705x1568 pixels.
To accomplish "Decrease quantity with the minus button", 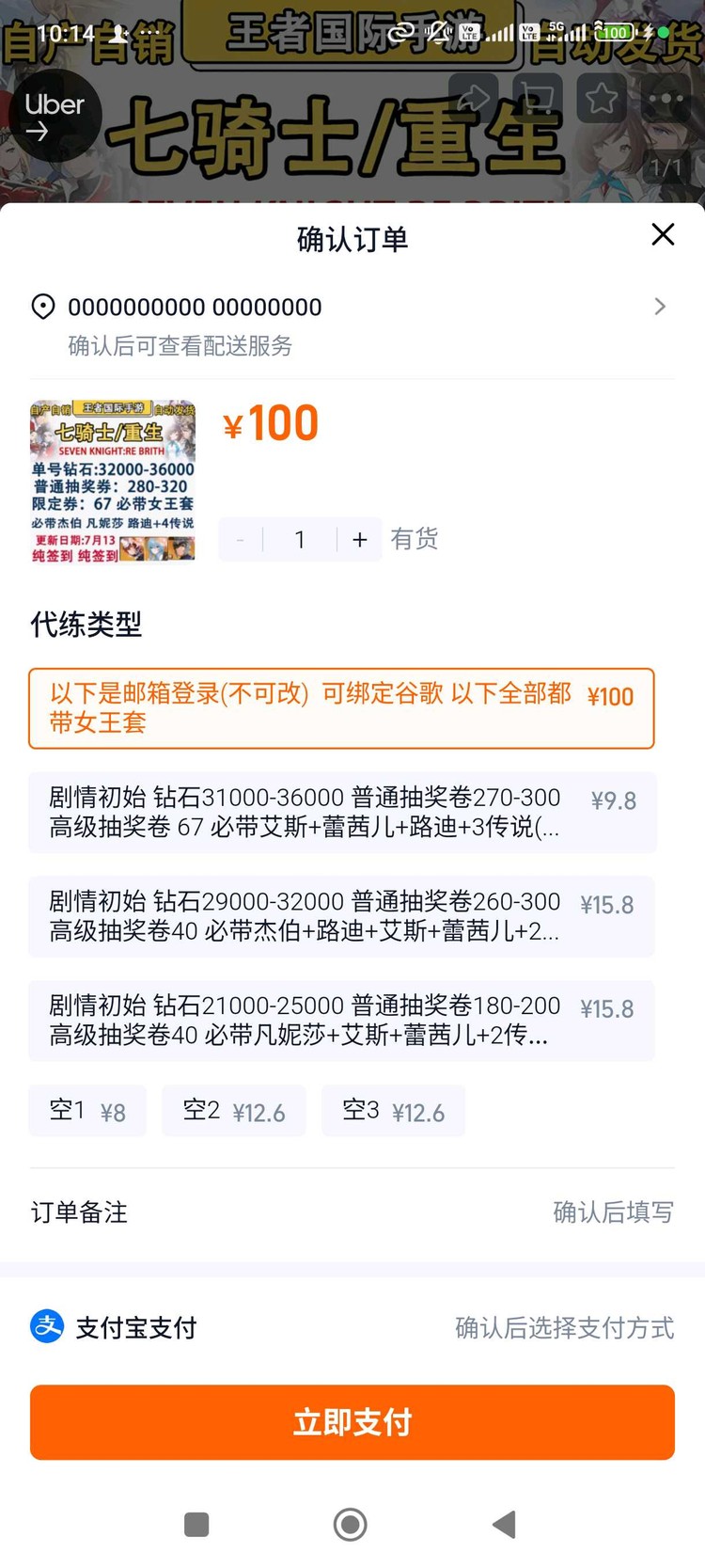I will click(x=241, y=540).
